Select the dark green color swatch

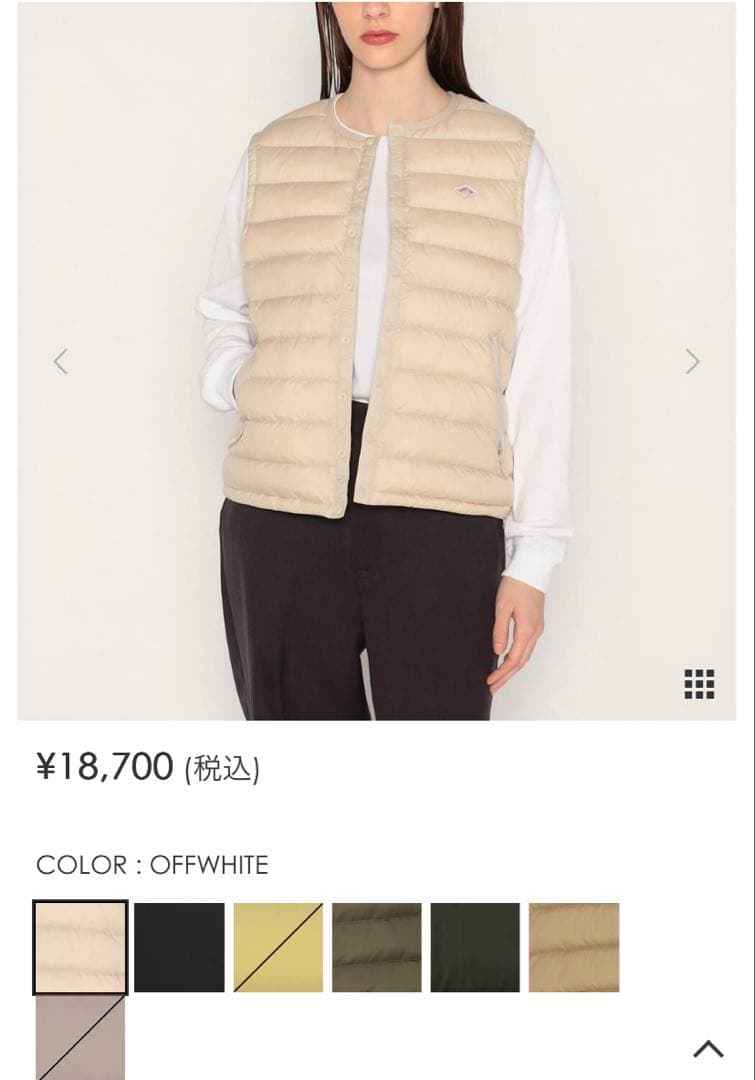tap(475, 947)
